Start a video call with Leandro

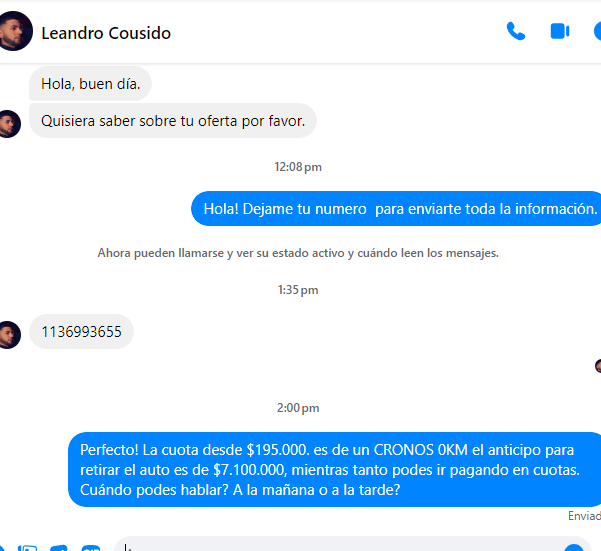[559, 31]
